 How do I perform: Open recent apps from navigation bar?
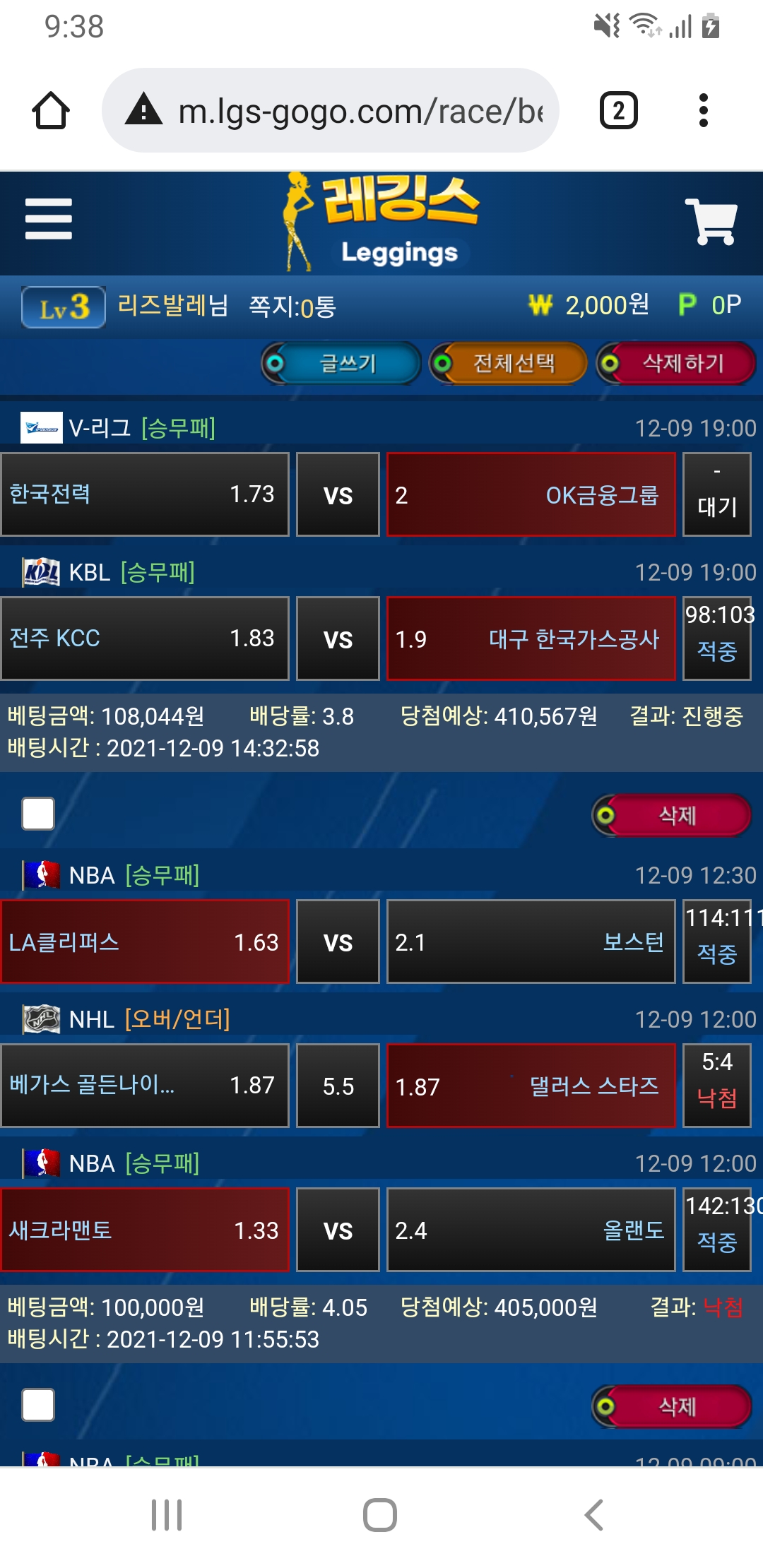pyautogui.click(x=167, y=1514)
